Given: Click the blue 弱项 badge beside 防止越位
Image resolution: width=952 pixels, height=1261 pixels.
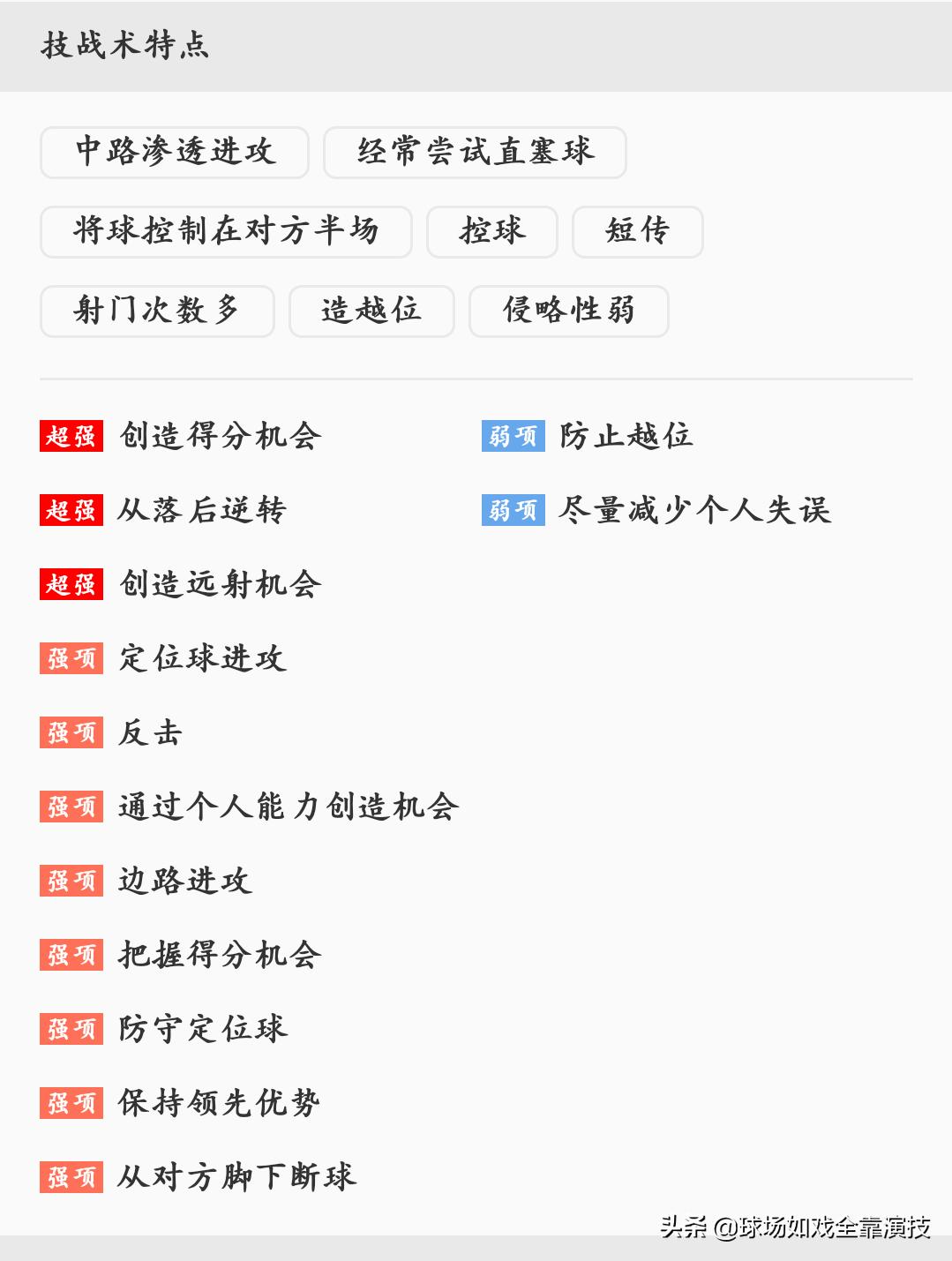Looking at the screenshot, I should (513, 436).
